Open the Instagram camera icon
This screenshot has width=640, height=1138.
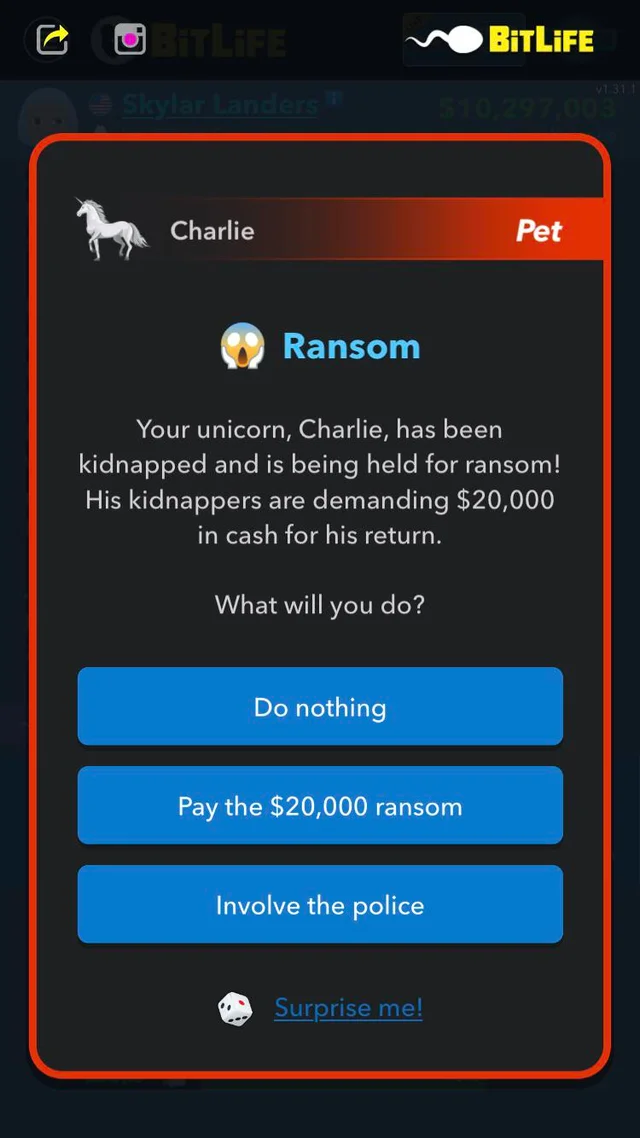(129, 39)
